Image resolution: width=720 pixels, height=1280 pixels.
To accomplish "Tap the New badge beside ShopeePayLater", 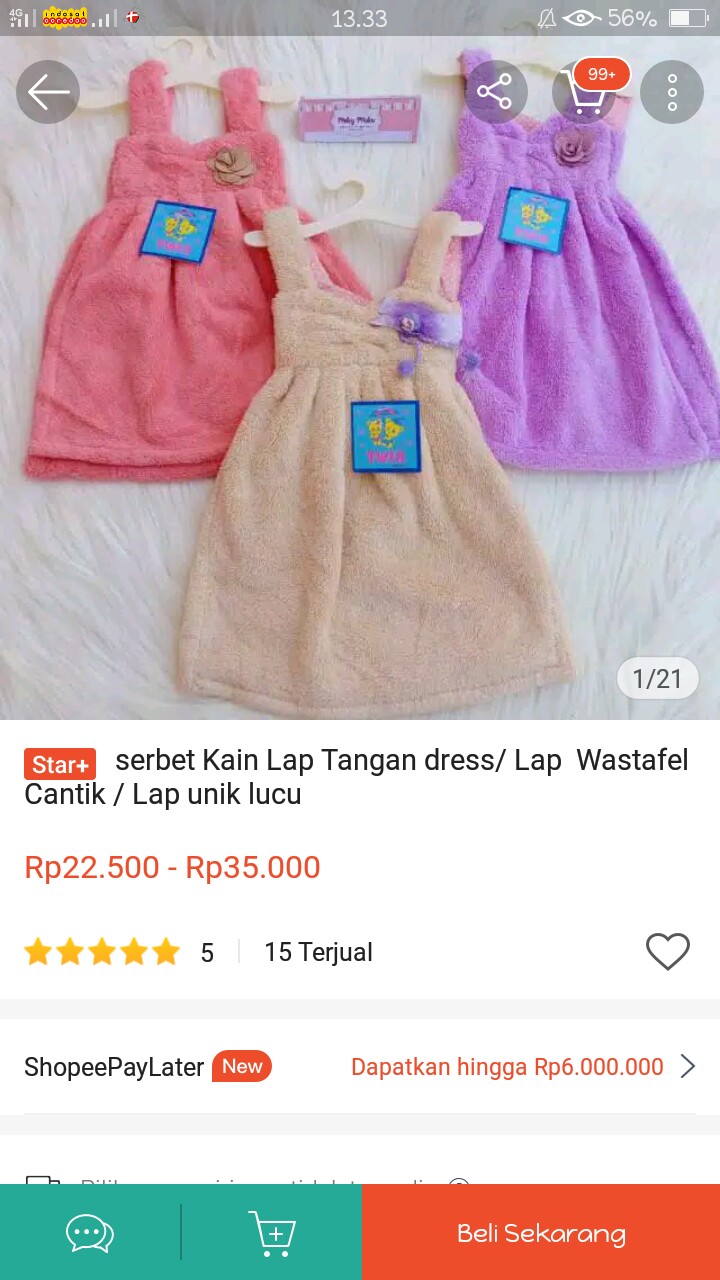I will [x=241, y=1066].
